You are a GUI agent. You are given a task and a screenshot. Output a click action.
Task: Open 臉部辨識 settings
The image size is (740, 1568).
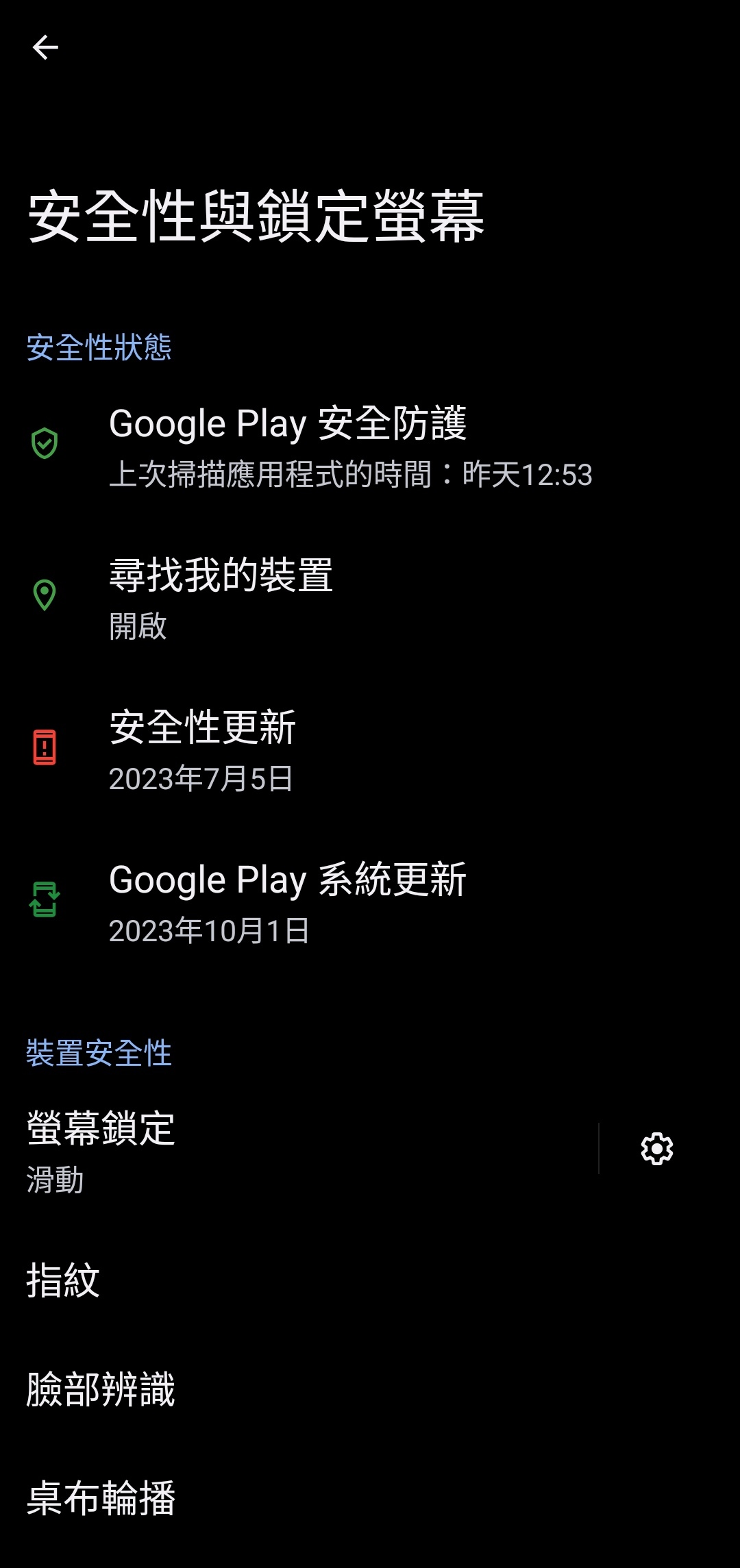pyautogui.click(x=370, y=1389)
